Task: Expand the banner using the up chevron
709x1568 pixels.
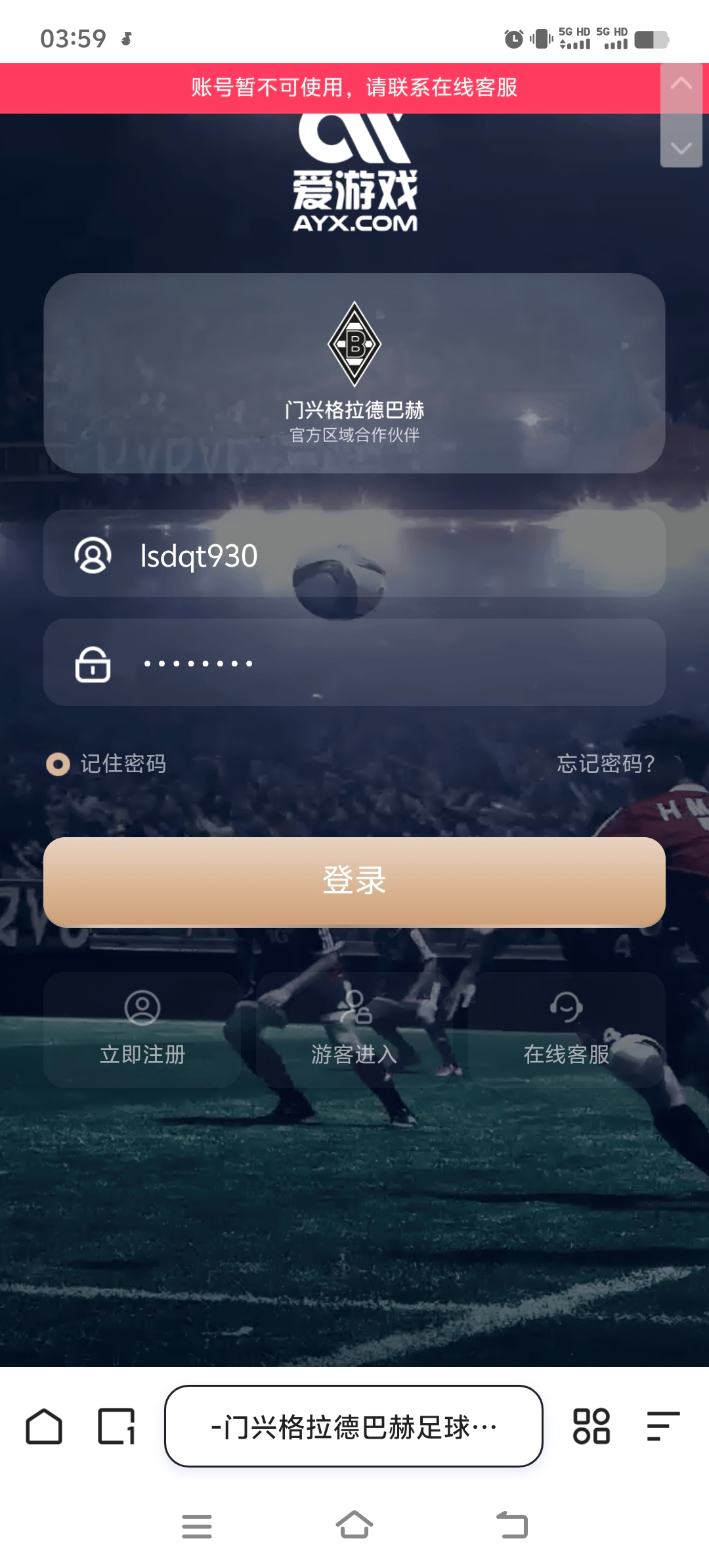Action: [x=682, y=84]
